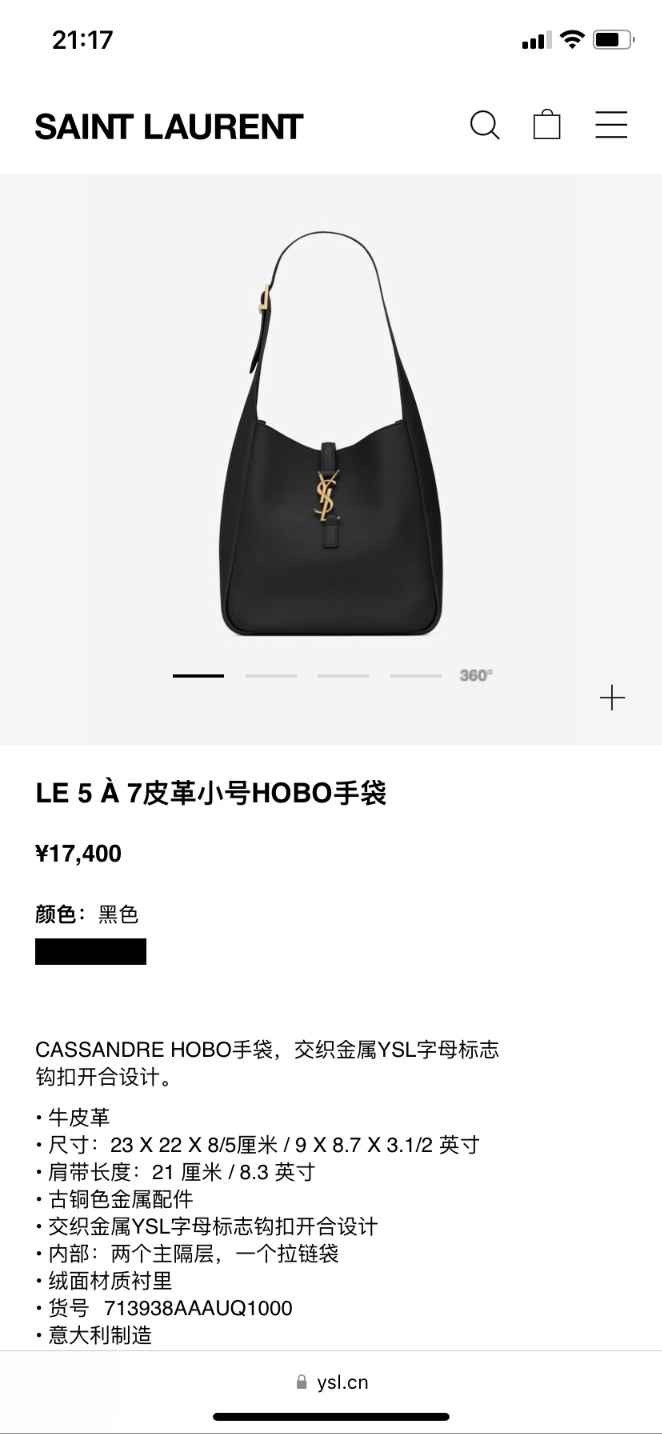Open the 360° product view
Viewport: 662px width, 1434px height.
pos(476,676)
